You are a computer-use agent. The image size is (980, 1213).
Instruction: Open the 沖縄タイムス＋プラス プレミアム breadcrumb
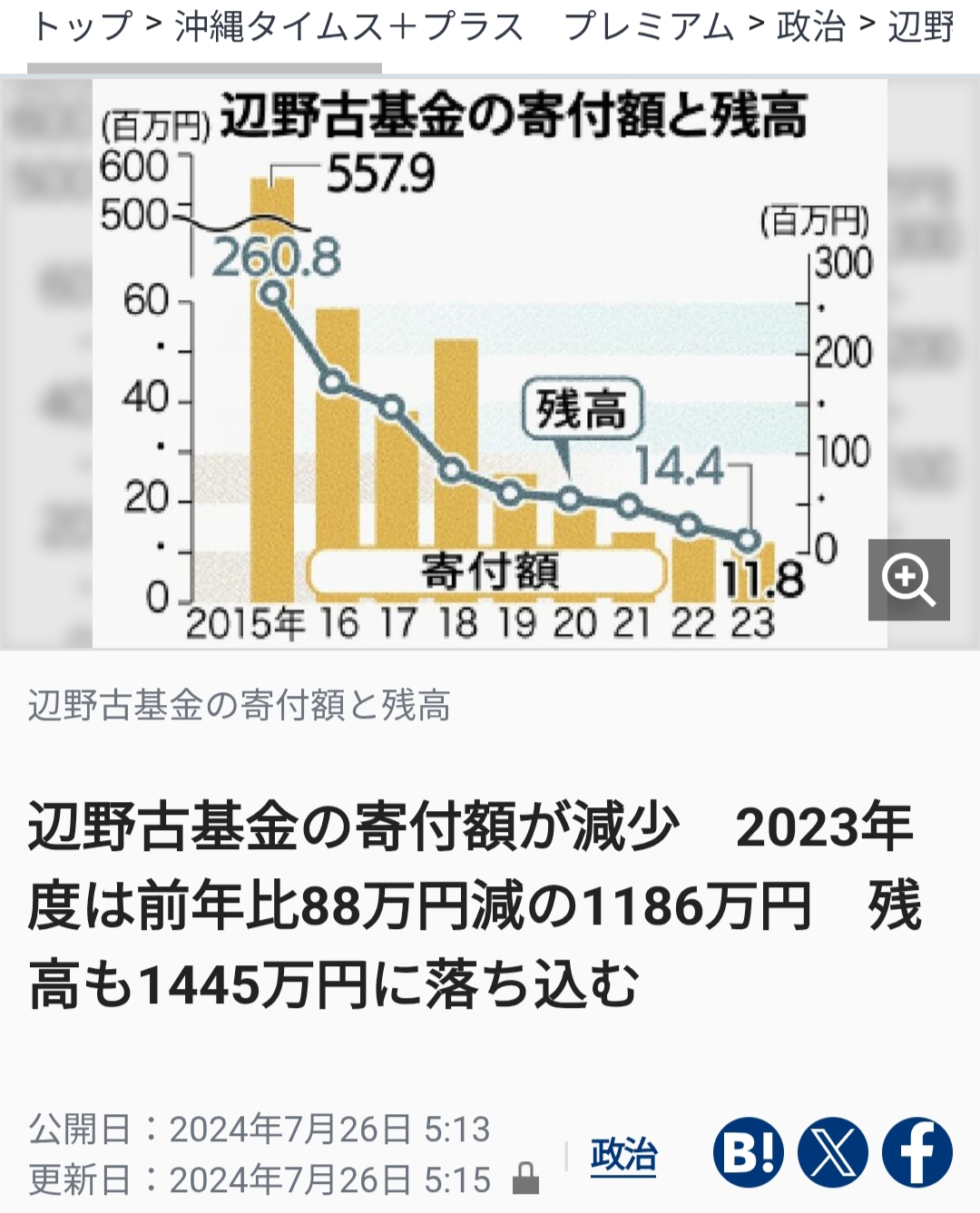click(x=454, y=27)
